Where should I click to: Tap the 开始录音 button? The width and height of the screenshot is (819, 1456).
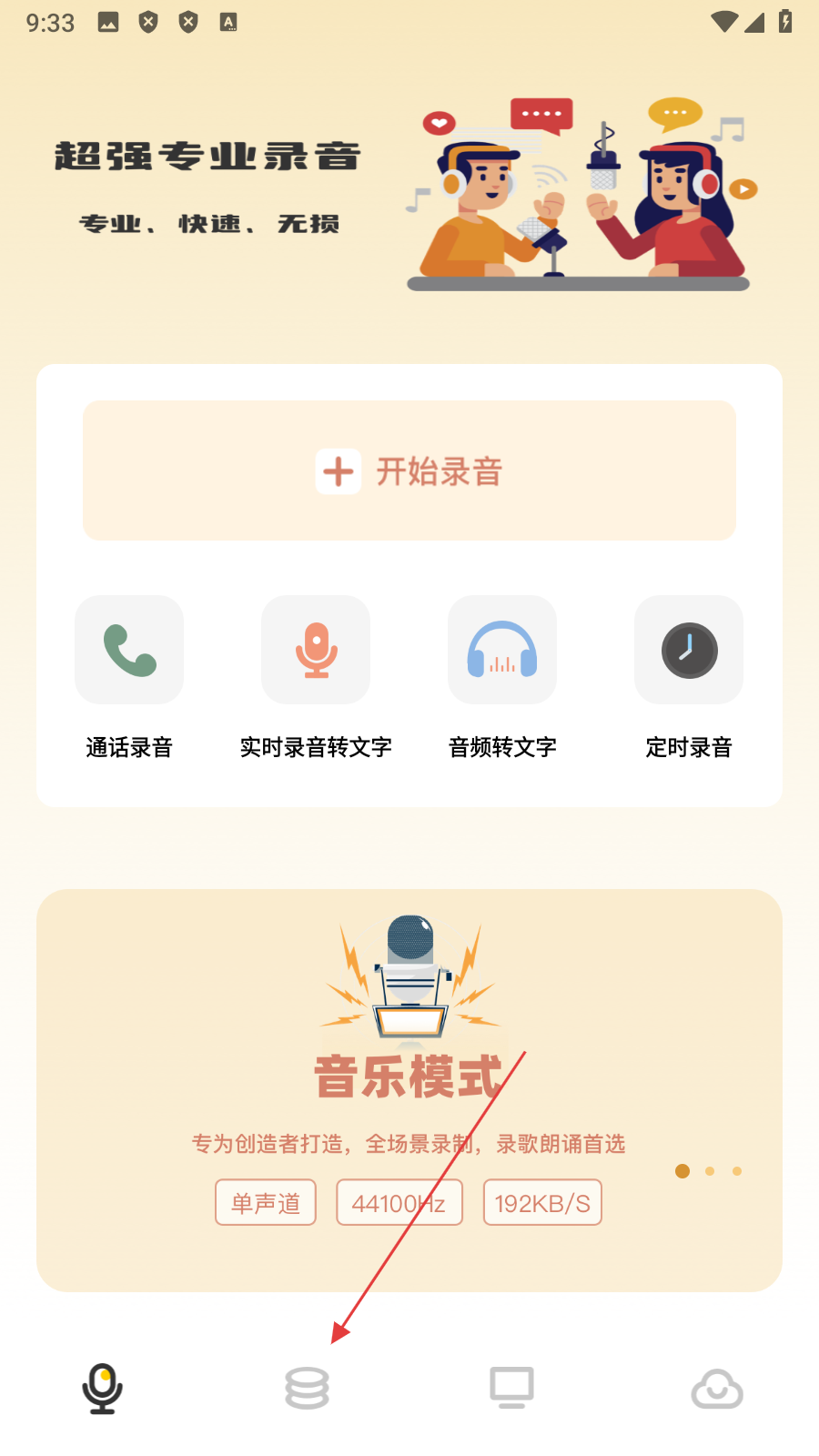(x=409, y=470)
